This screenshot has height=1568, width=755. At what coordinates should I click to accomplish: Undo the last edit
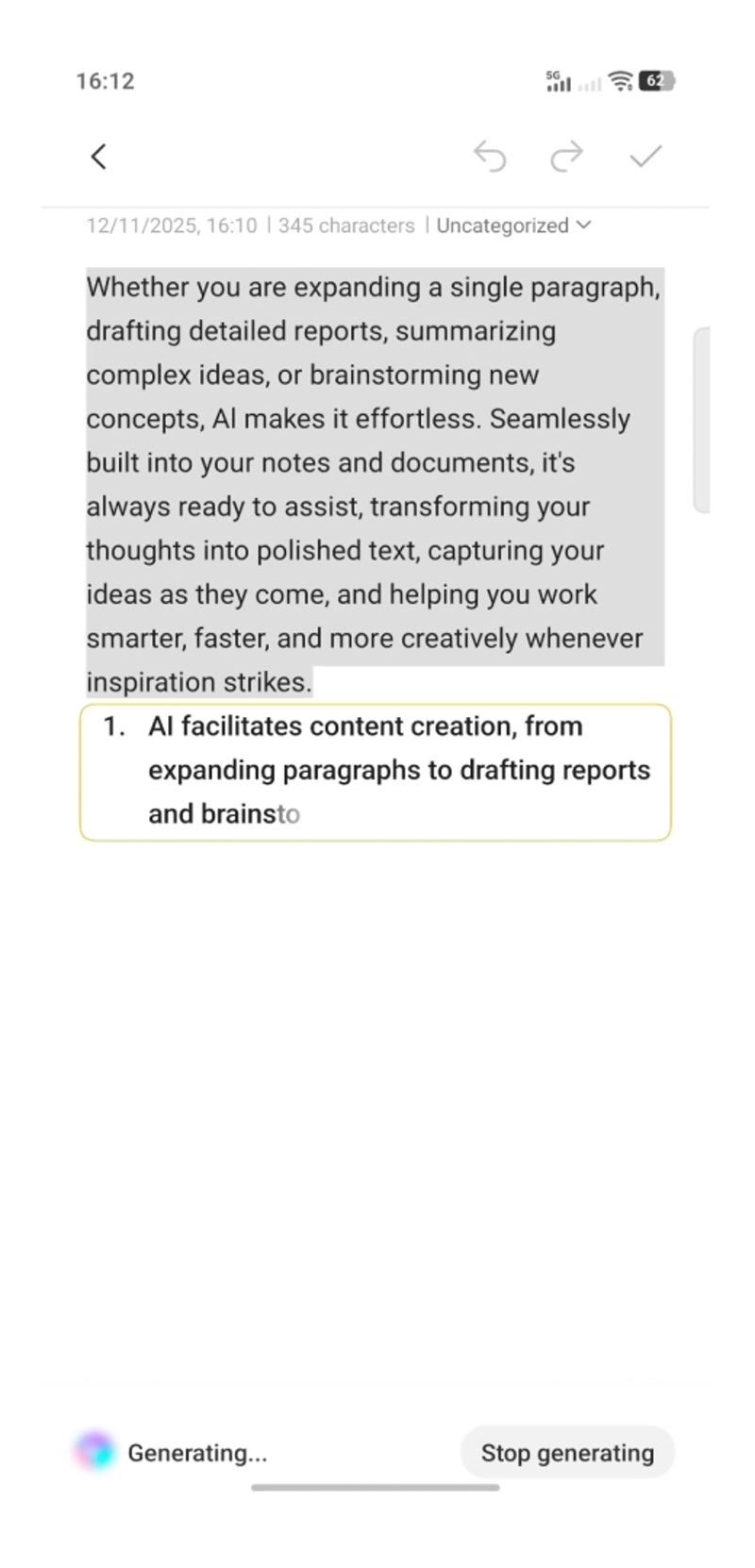coord(490,157)
